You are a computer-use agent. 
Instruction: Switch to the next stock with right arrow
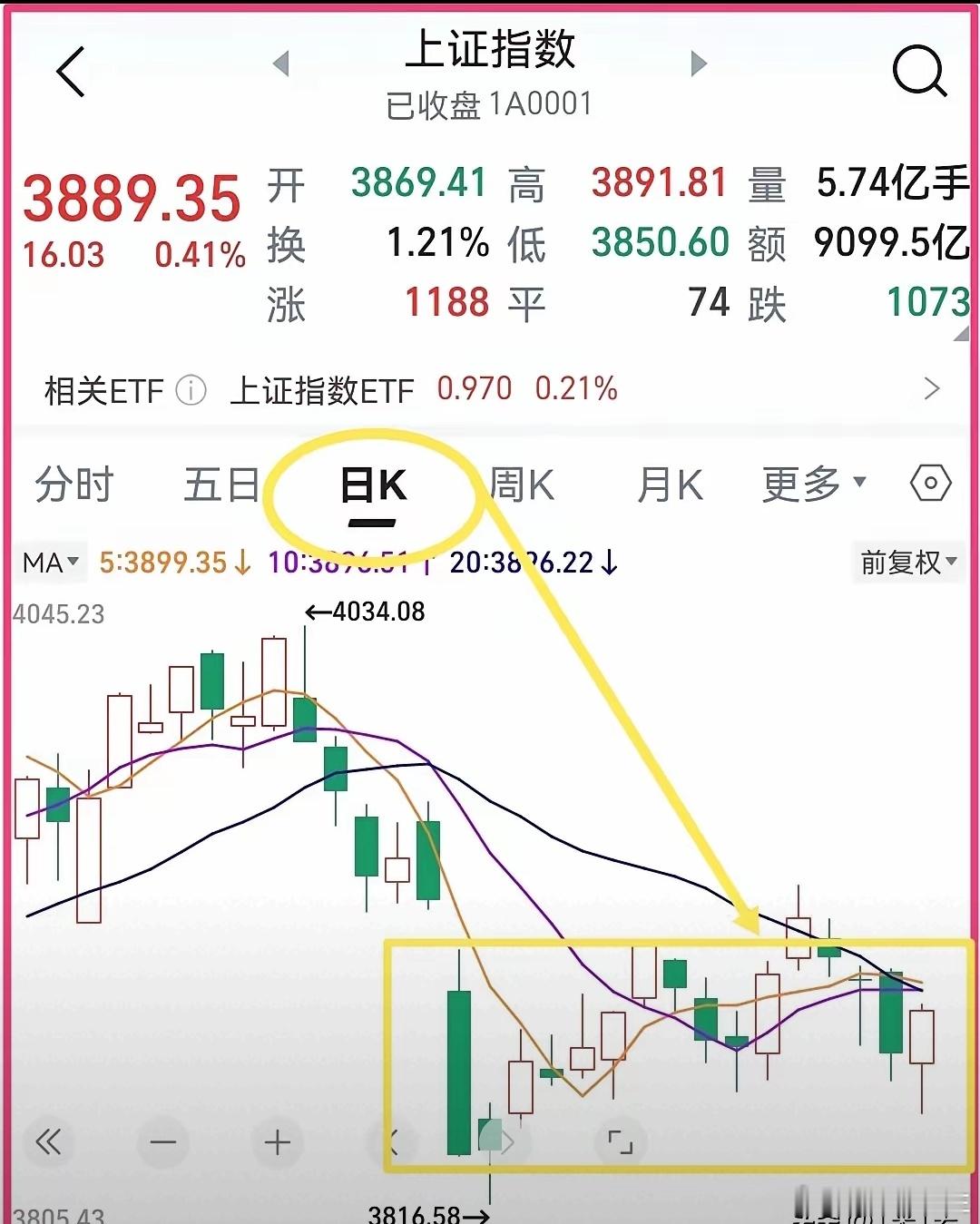[697, 64]
